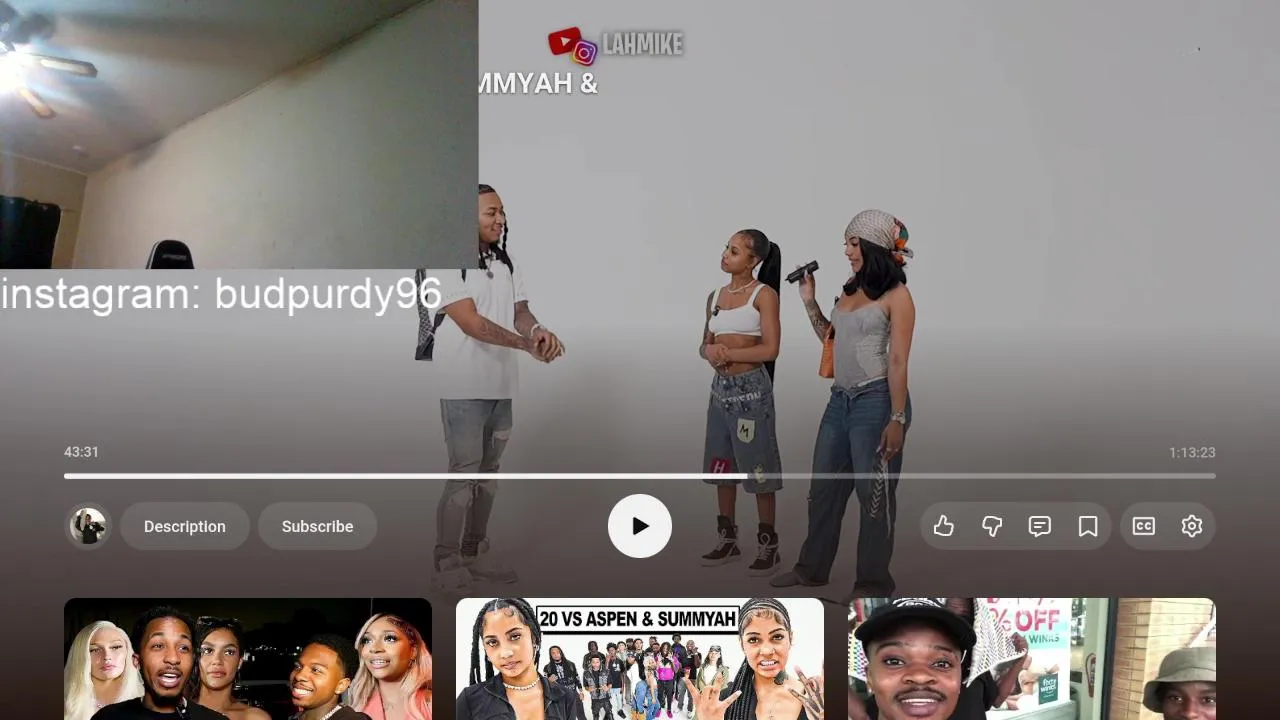1280x720 pixels.
Task: Open the video Description
Action: click(x=185, y=526)
